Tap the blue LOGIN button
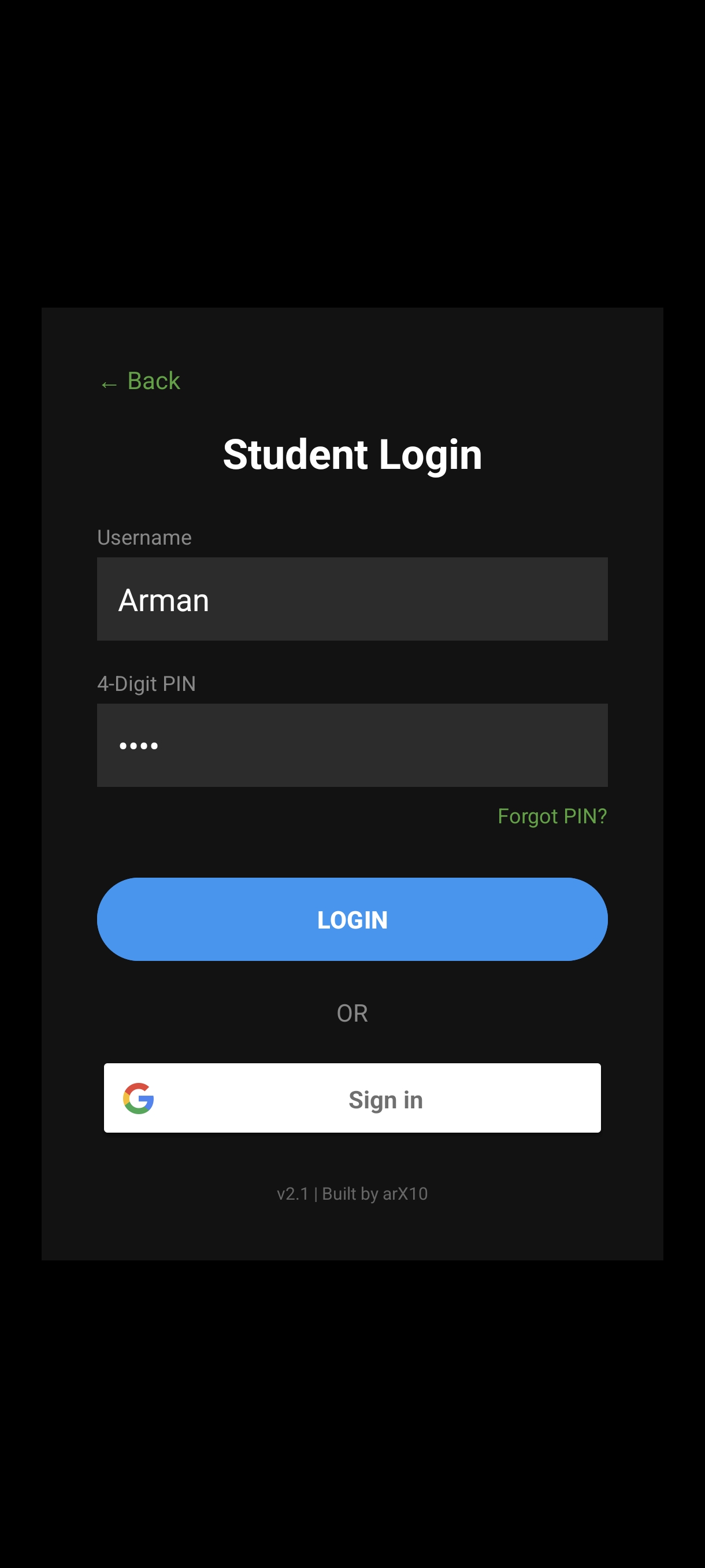Viewport: 705px width, 1568px height. click(352, 919)
